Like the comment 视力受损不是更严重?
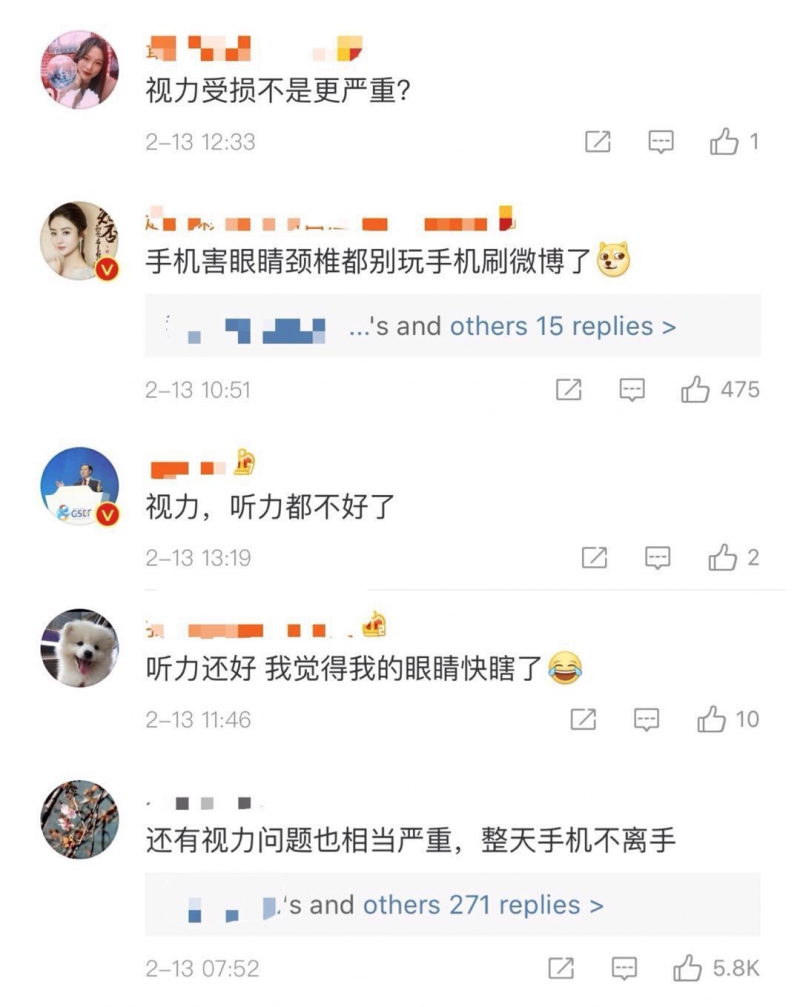This screenshot has height=1007, width=800. (724, 143)
